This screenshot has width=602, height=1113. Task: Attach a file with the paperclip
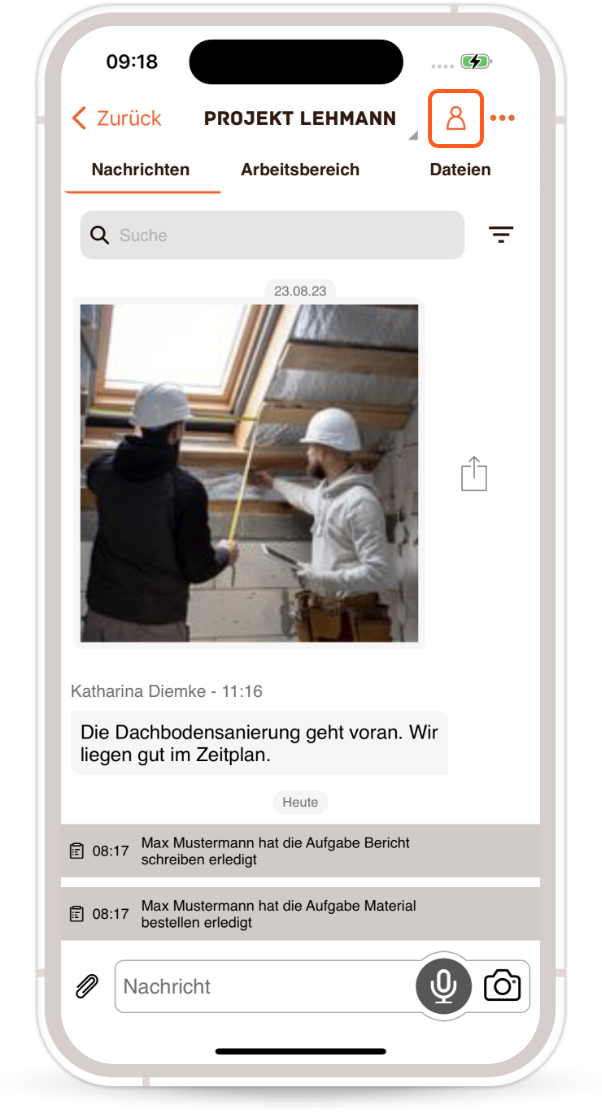tap(87, 987)
